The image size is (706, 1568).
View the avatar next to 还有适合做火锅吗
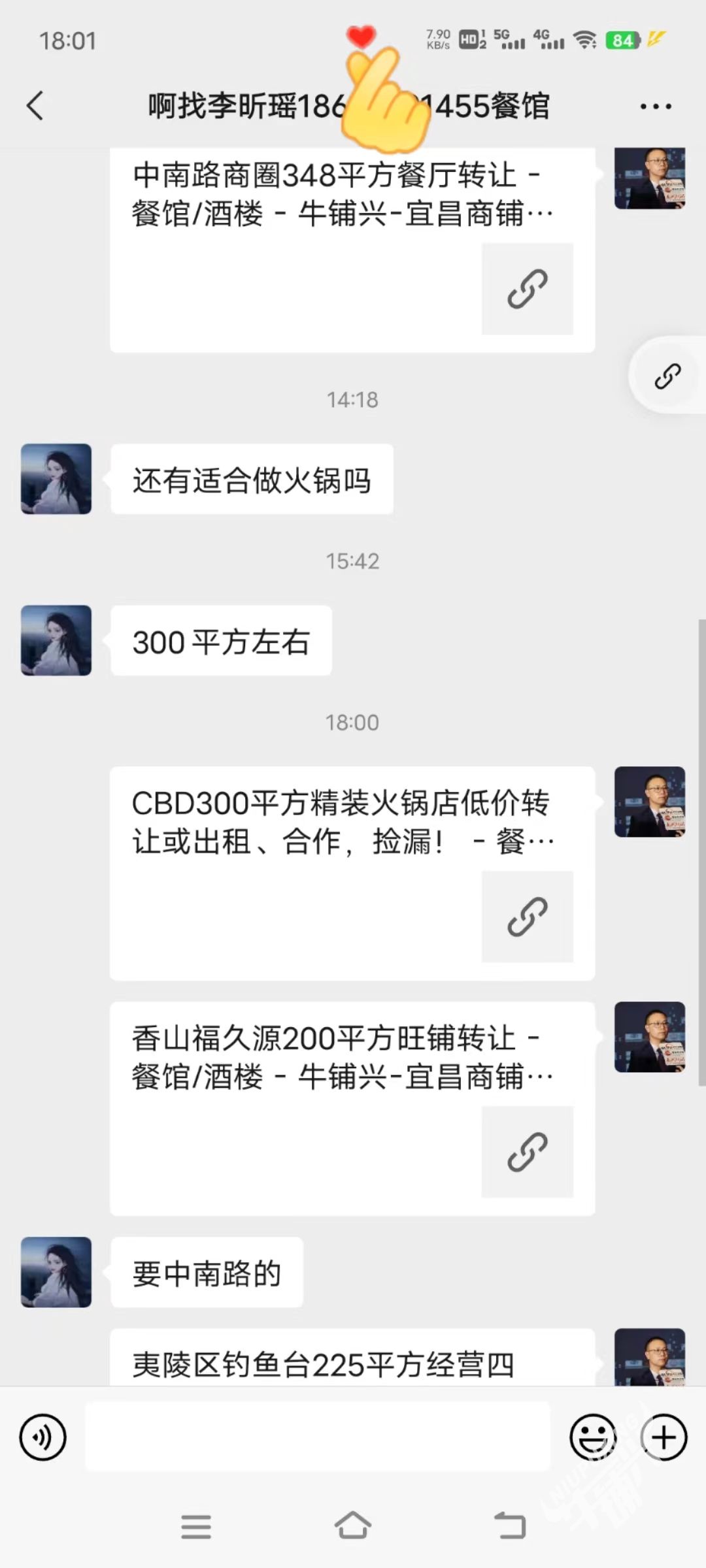(56, 479)
